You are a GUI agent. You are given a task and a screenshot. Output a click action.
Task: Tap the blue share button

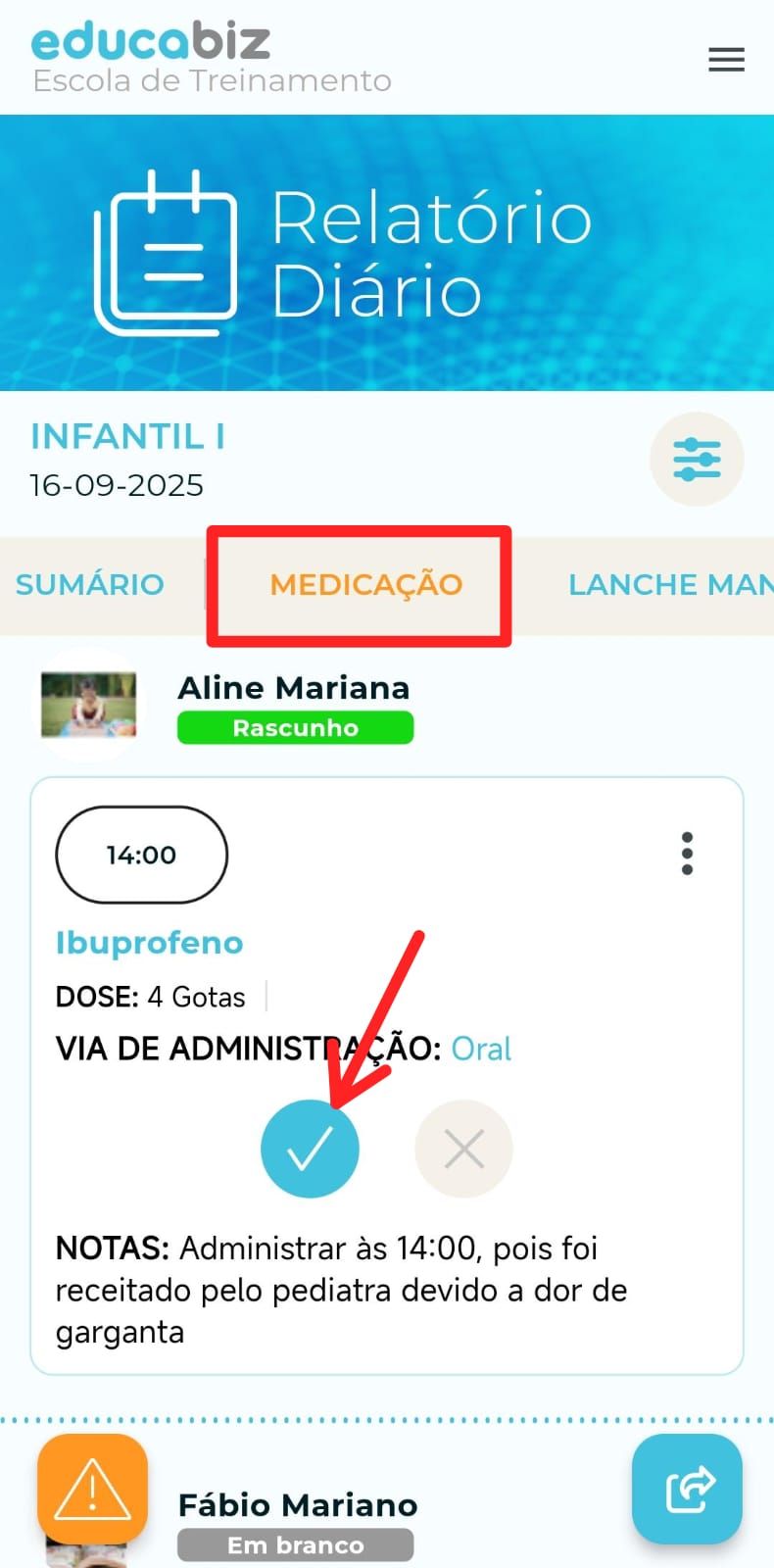point(687,1489)
